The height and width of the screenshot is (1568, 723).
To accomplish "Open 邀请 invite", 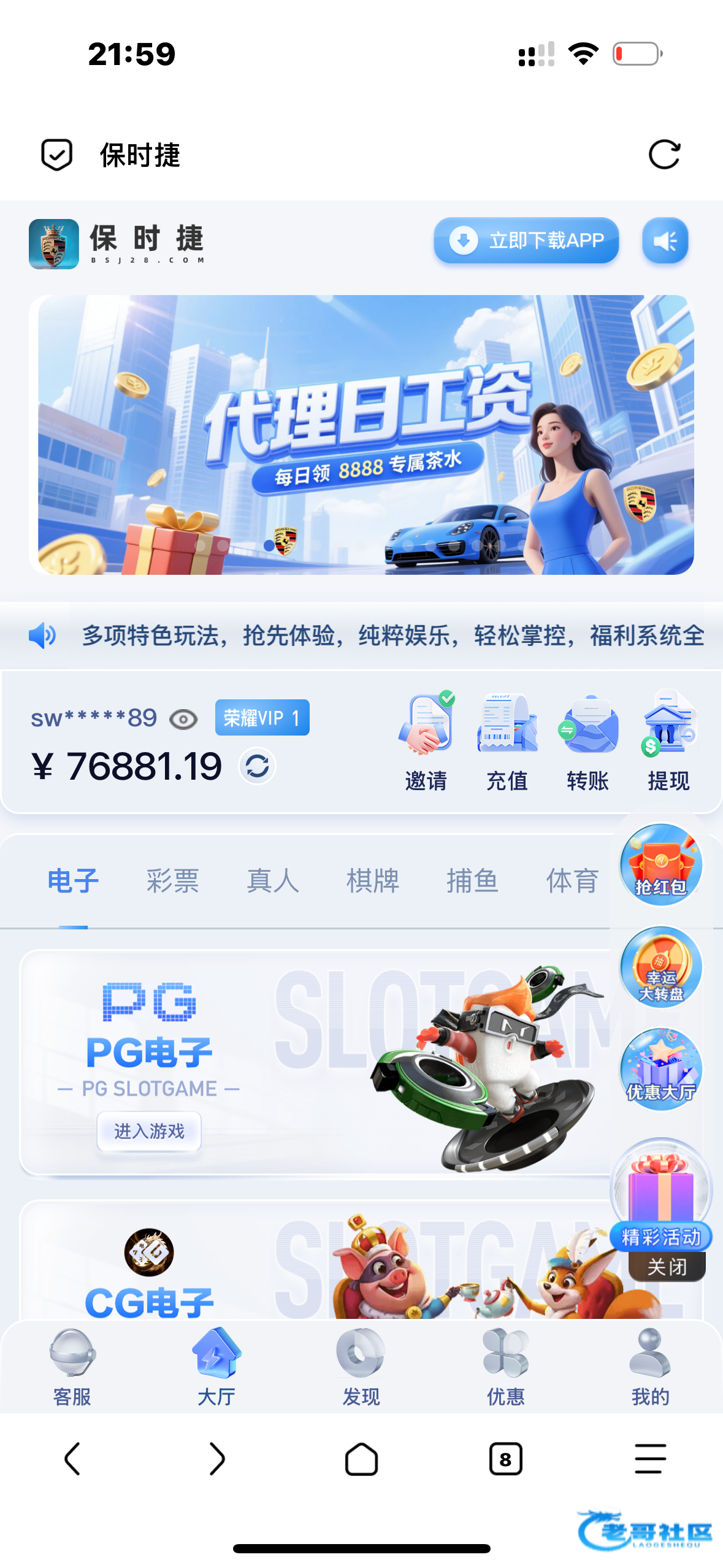I will tap(426, 741).
